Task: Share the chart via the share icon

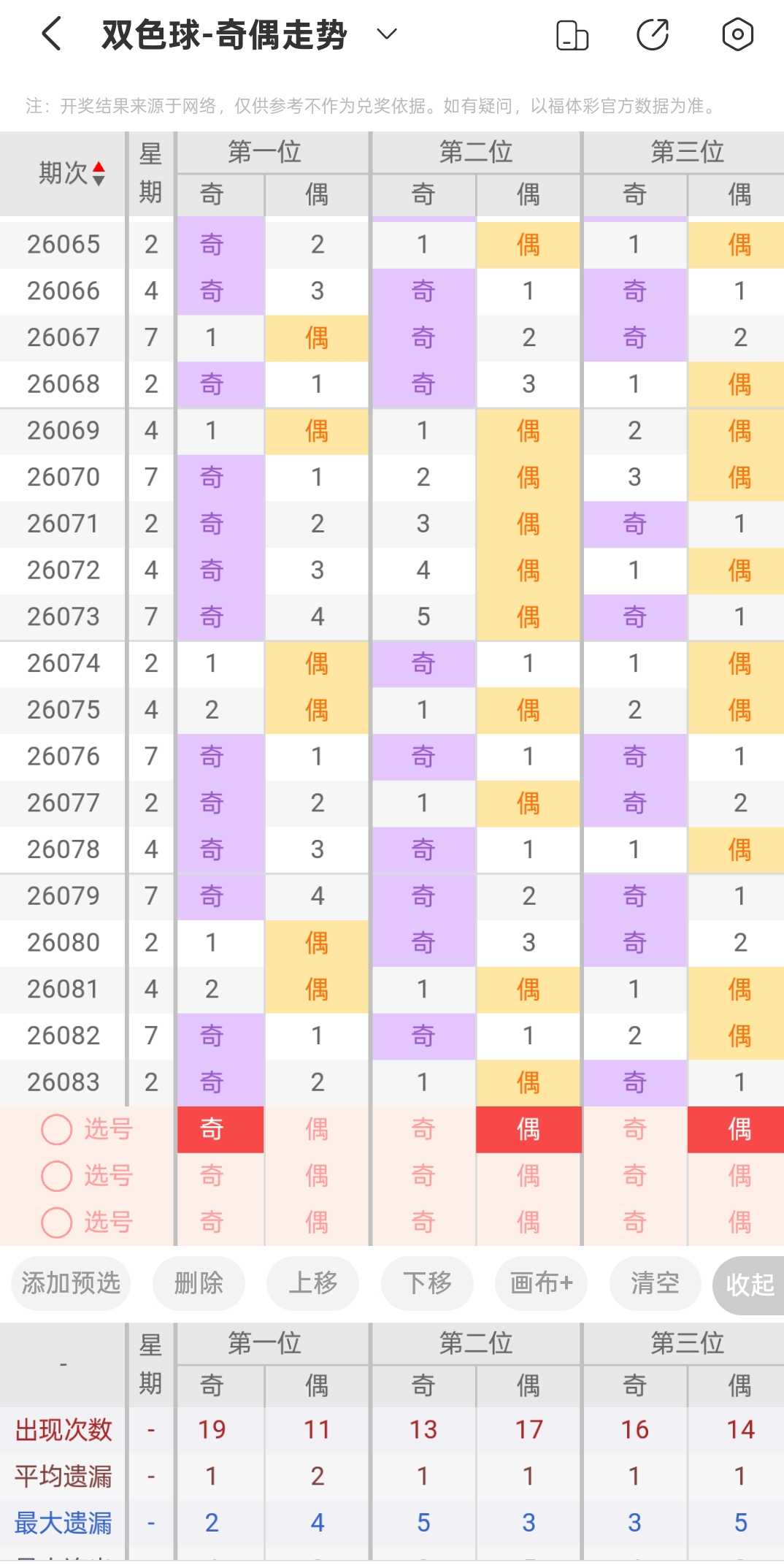Action: pos(653,34)
